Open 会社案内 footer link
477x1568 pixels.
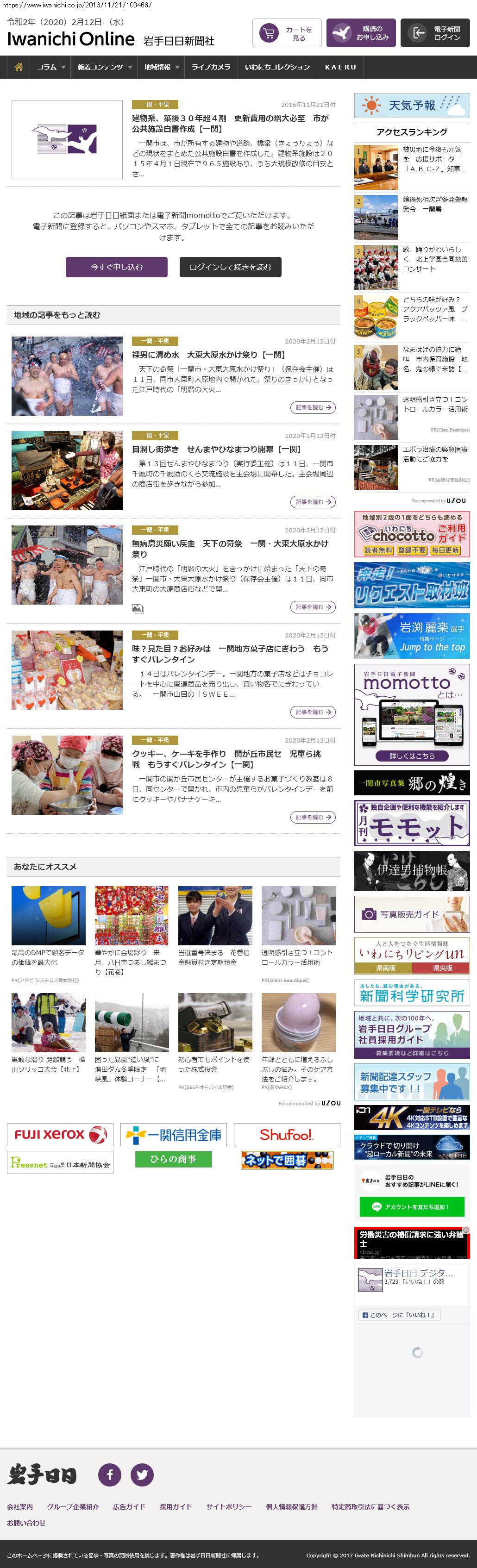coord(20,1506)
